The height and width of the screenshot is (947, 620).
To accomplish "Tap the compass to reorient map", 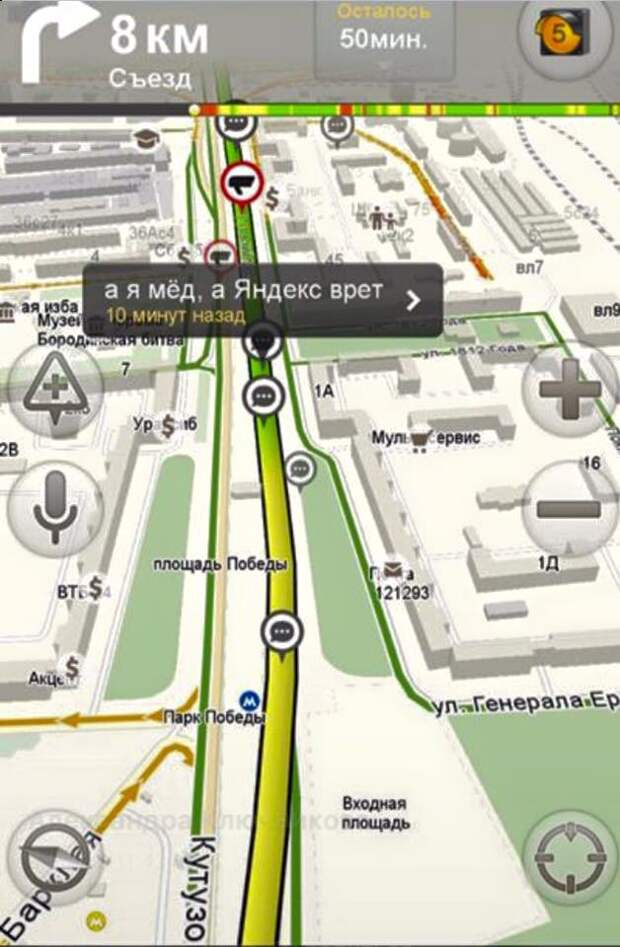I will coord(56,860).
